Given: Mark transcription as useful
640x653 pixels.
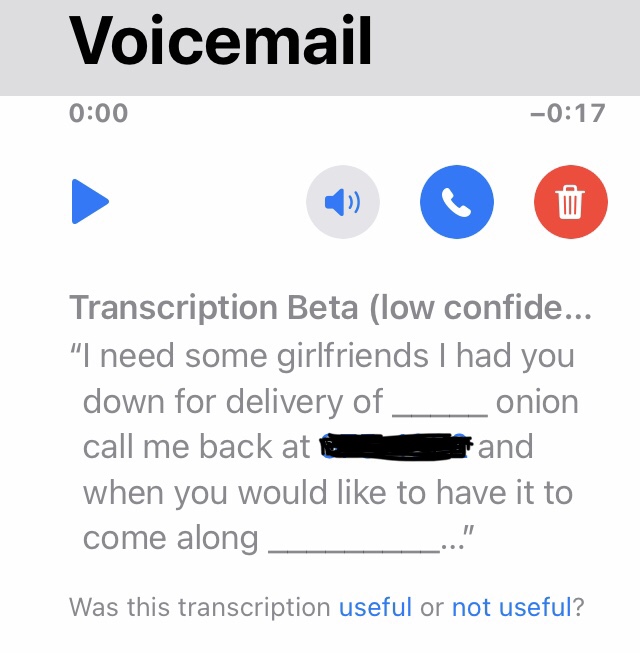Looking at the screenshot, I should 375,606.
